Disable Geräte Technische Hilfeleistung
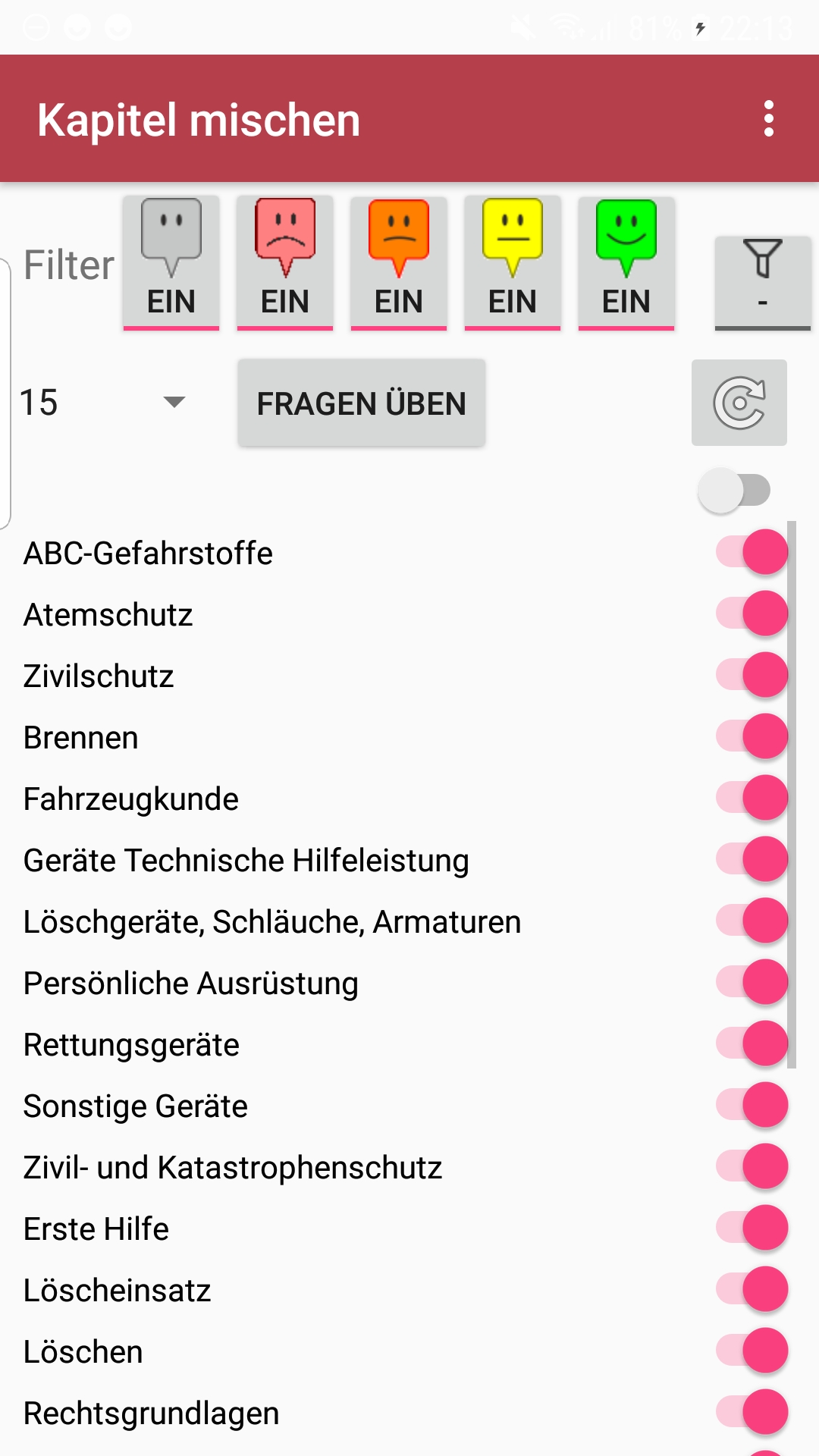Viewport: 819px width, 1456px height. (x=752, y=859)
